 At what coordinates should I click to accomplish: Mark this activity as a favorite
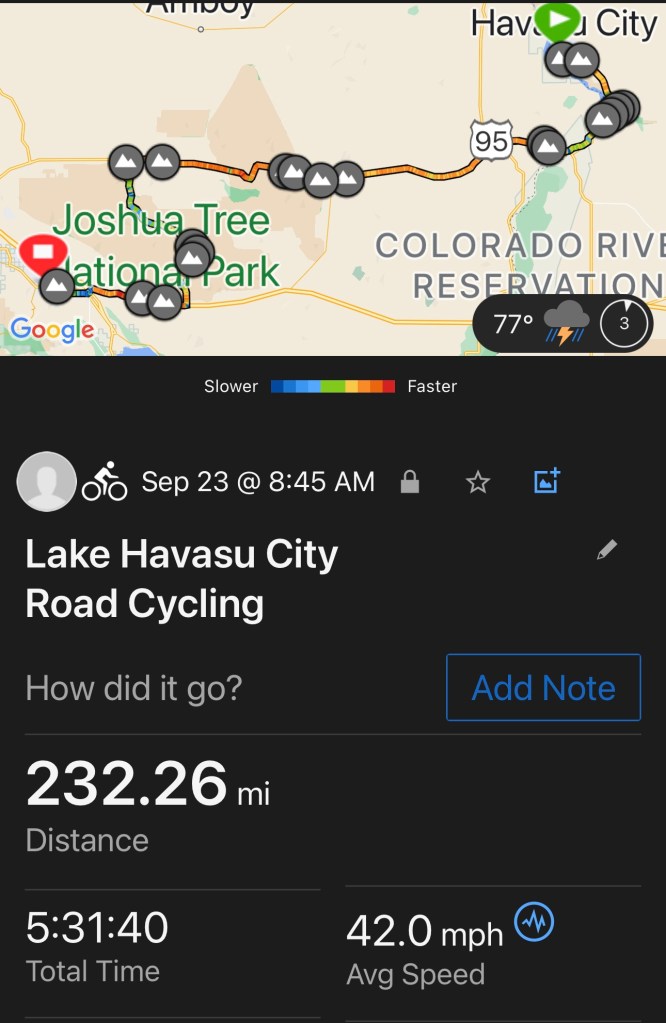[478, 483]
